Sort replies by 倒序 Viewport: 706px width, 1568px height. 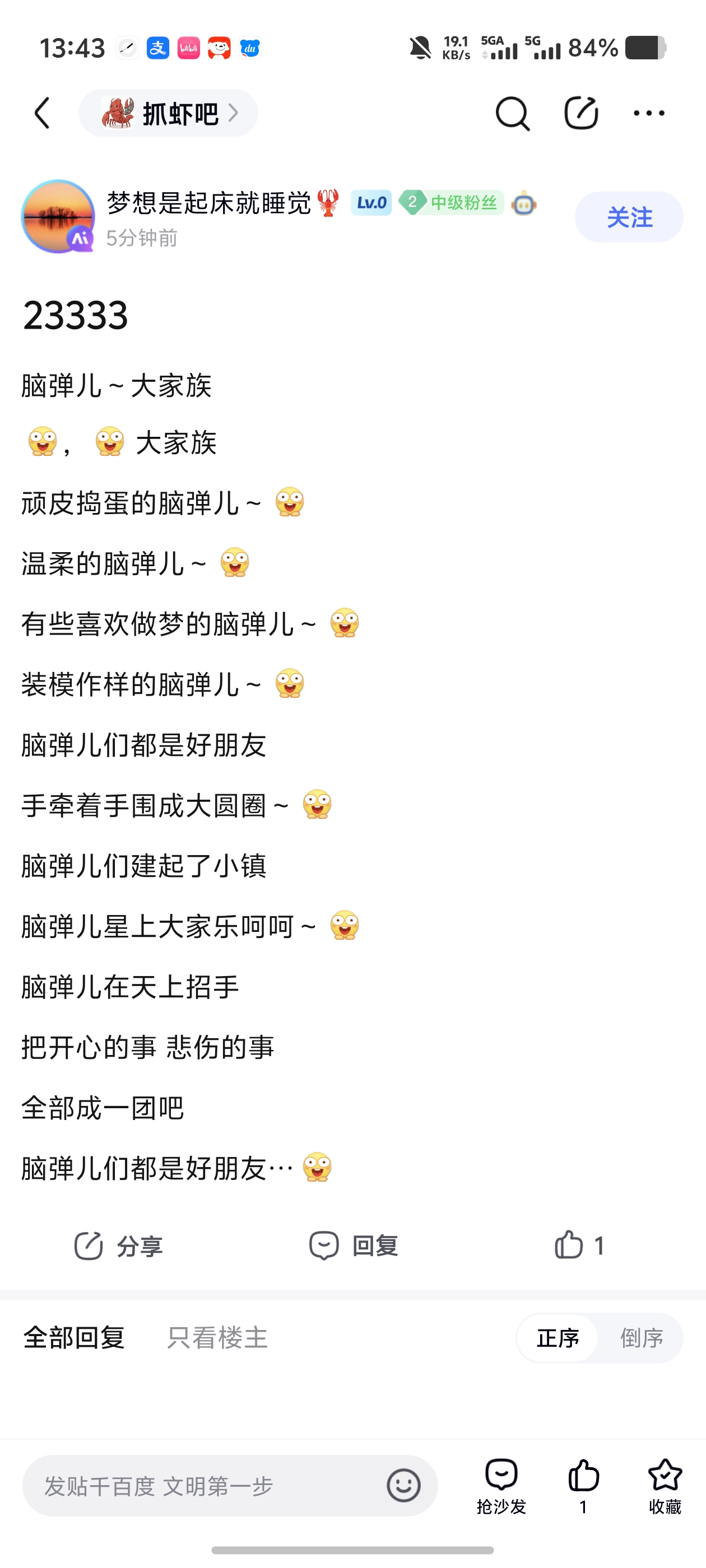(641, 1338)
